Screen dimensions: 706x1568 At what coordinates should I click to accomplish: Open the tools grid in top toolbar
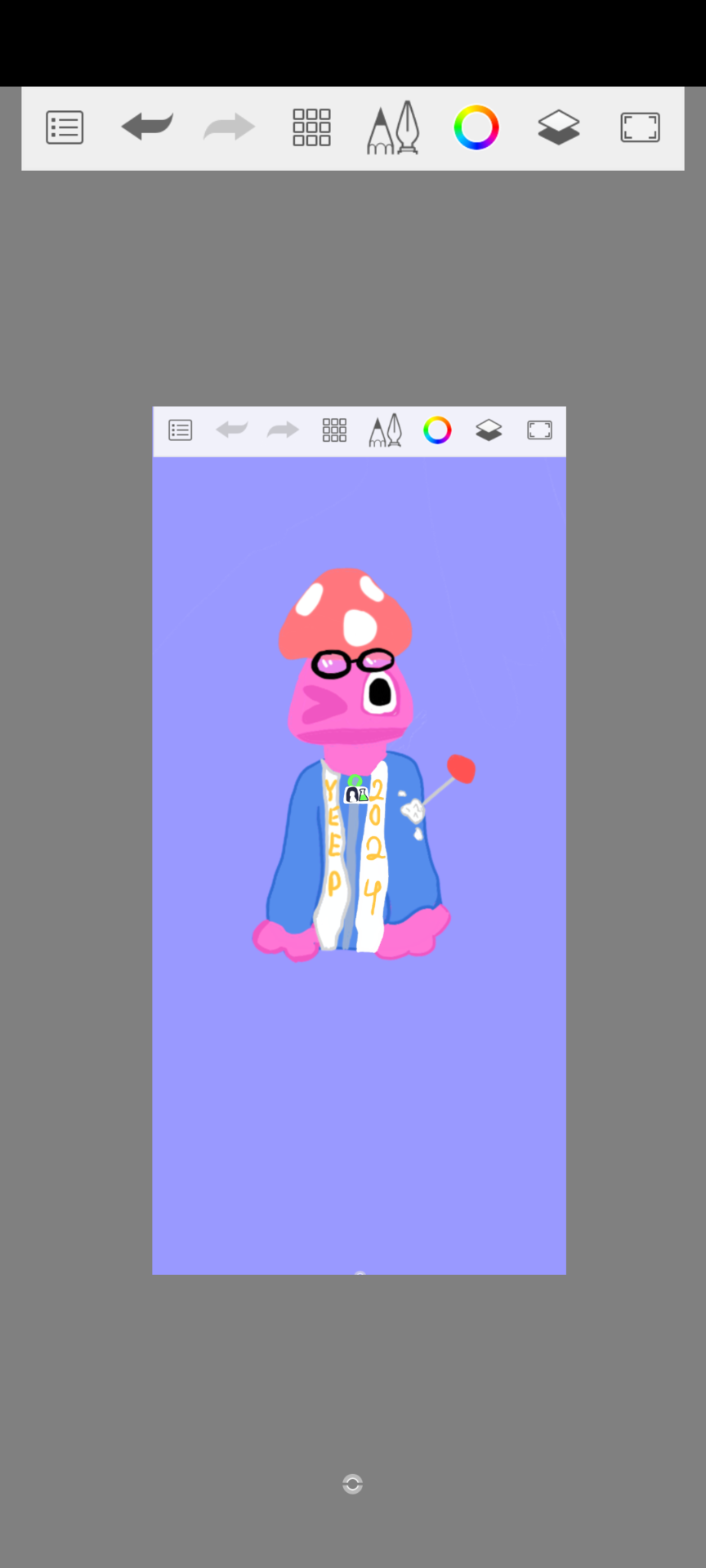click(311, 127)
